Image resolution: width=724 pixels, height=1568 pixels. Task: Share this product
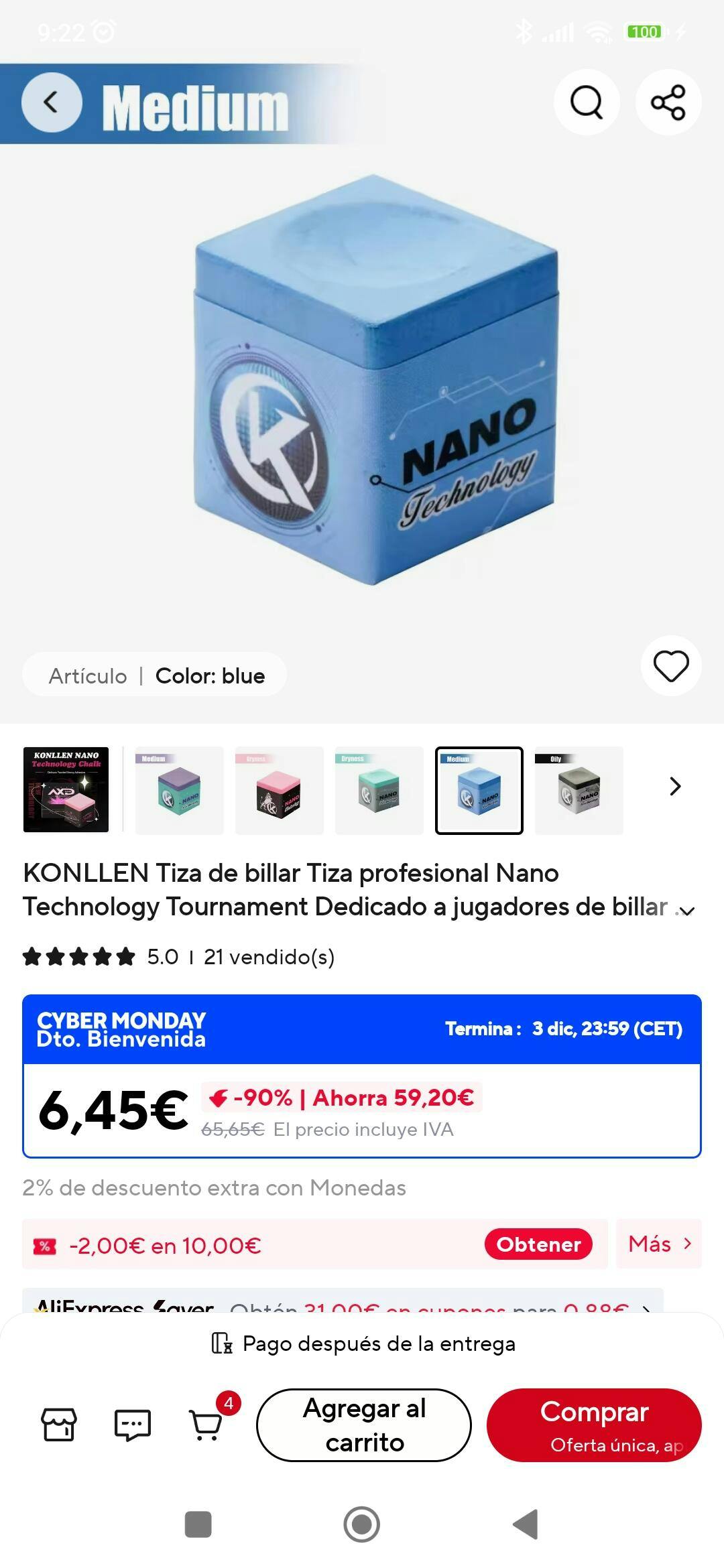pyautogui.click(x=668, y=103)
